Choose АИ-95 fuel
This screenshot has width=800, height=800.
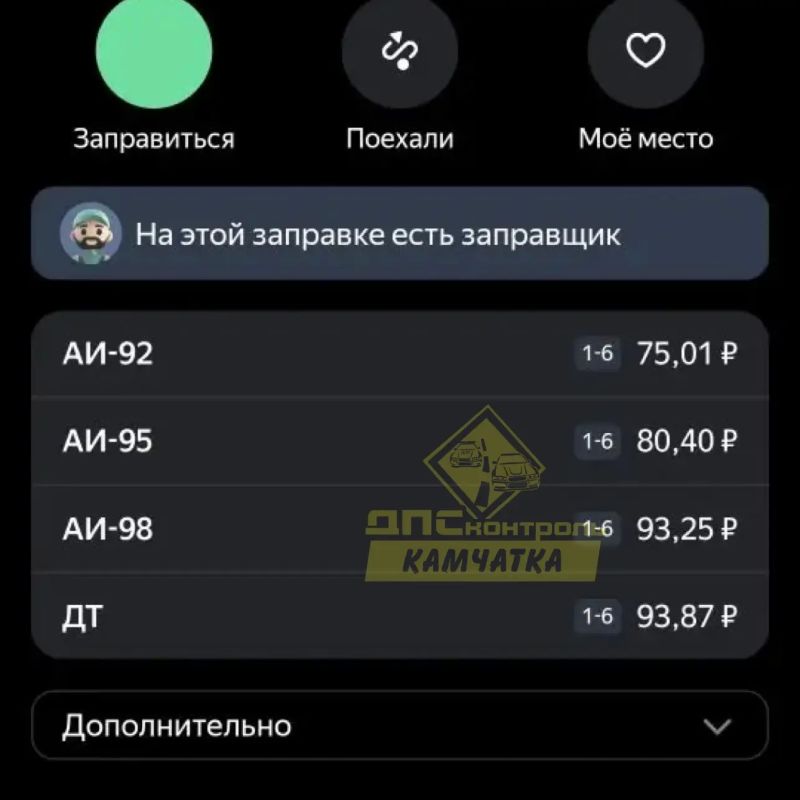(399, 441)
